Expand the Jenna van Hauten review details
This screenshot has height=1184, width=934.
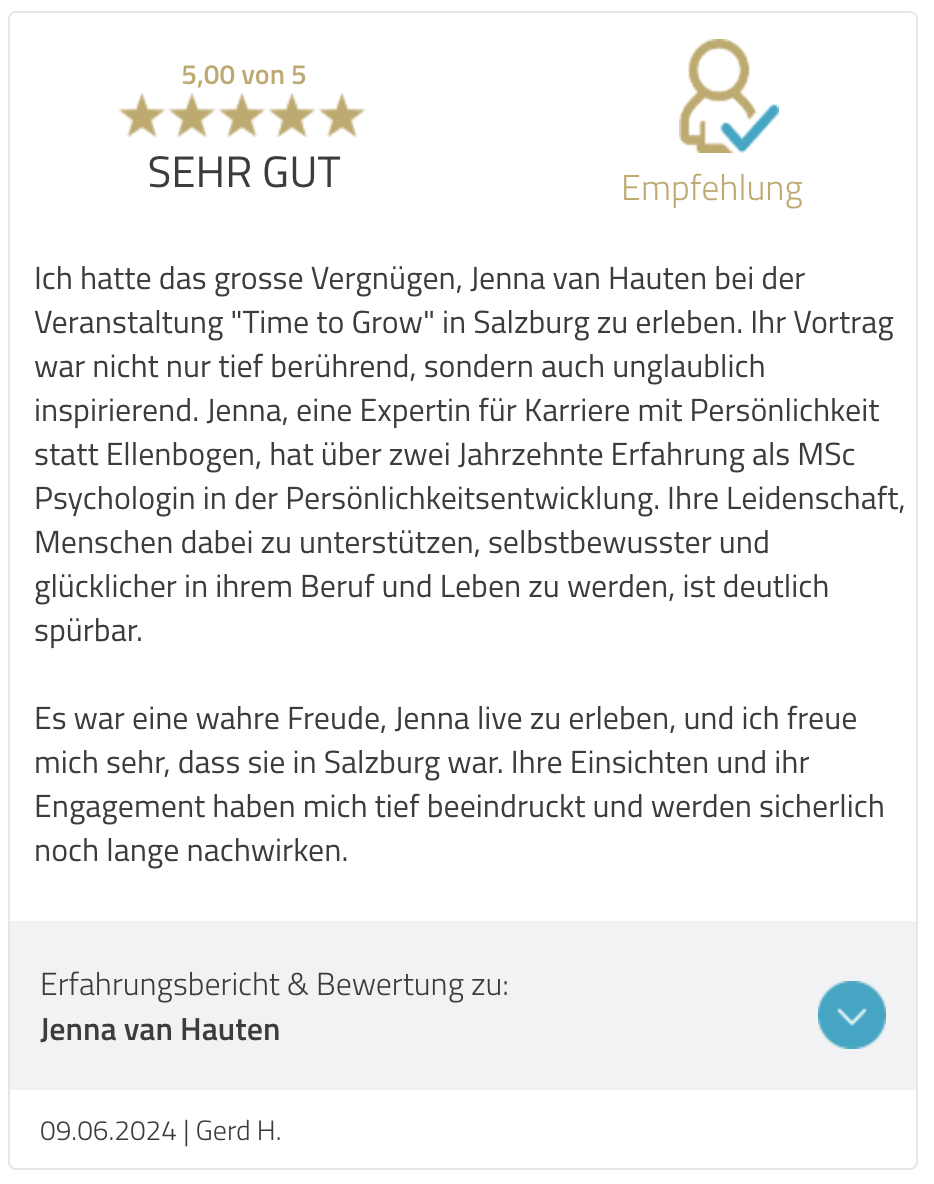(851, 1015)
